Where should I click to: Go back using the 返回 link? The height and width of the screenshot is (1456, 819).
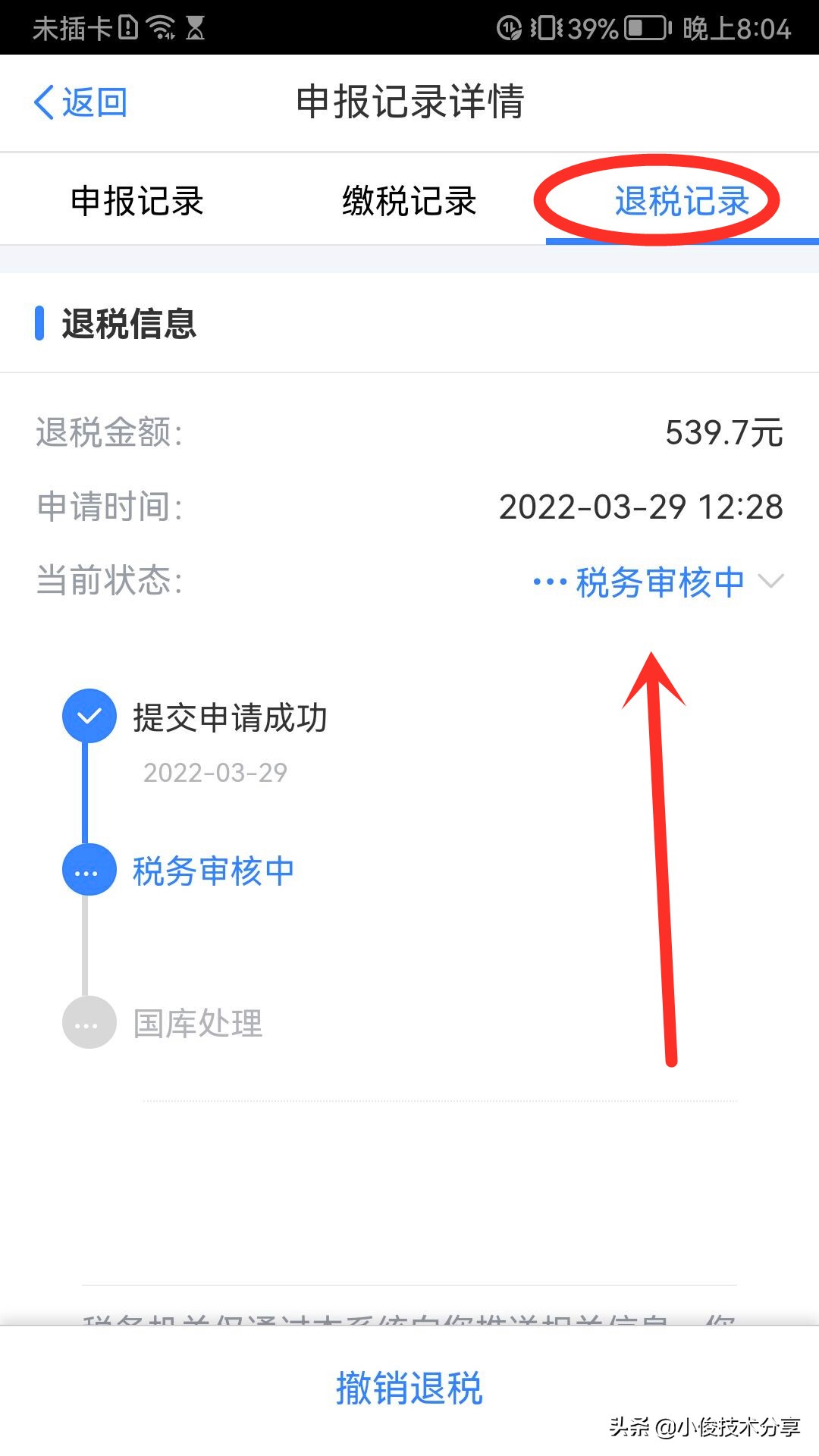[x=81, y=101]
